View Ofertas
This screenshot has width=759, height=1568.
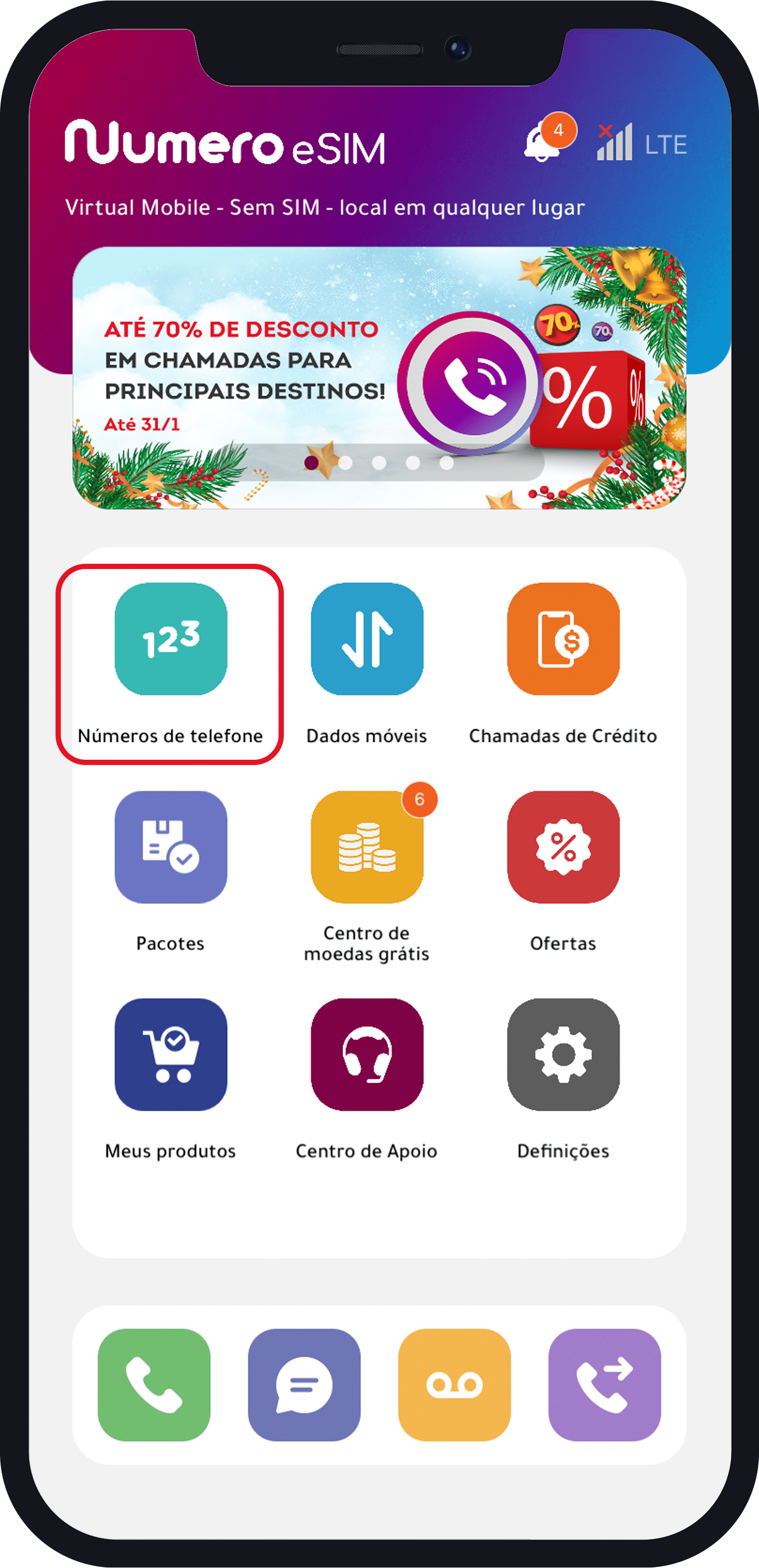coord(563,847)
